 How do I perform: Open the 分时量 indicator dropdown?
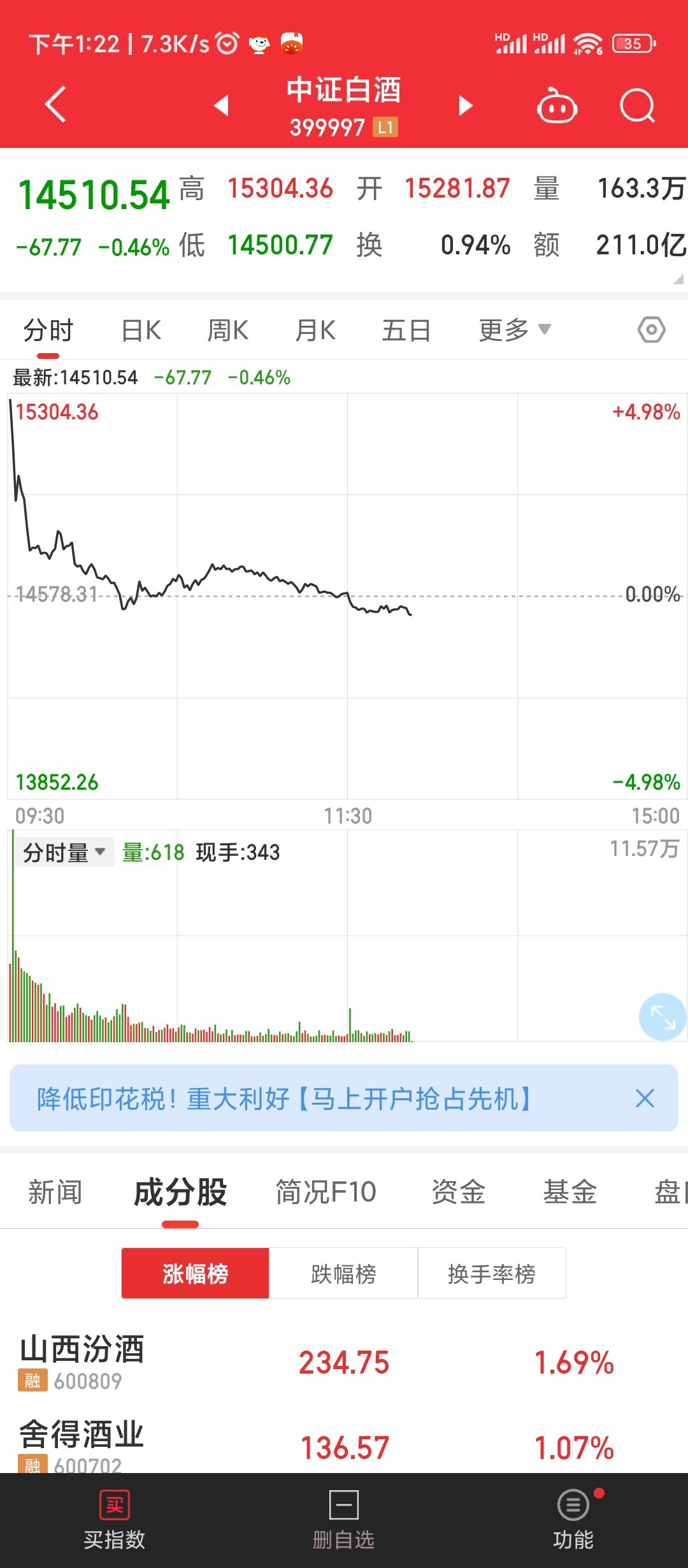(64, 852)
